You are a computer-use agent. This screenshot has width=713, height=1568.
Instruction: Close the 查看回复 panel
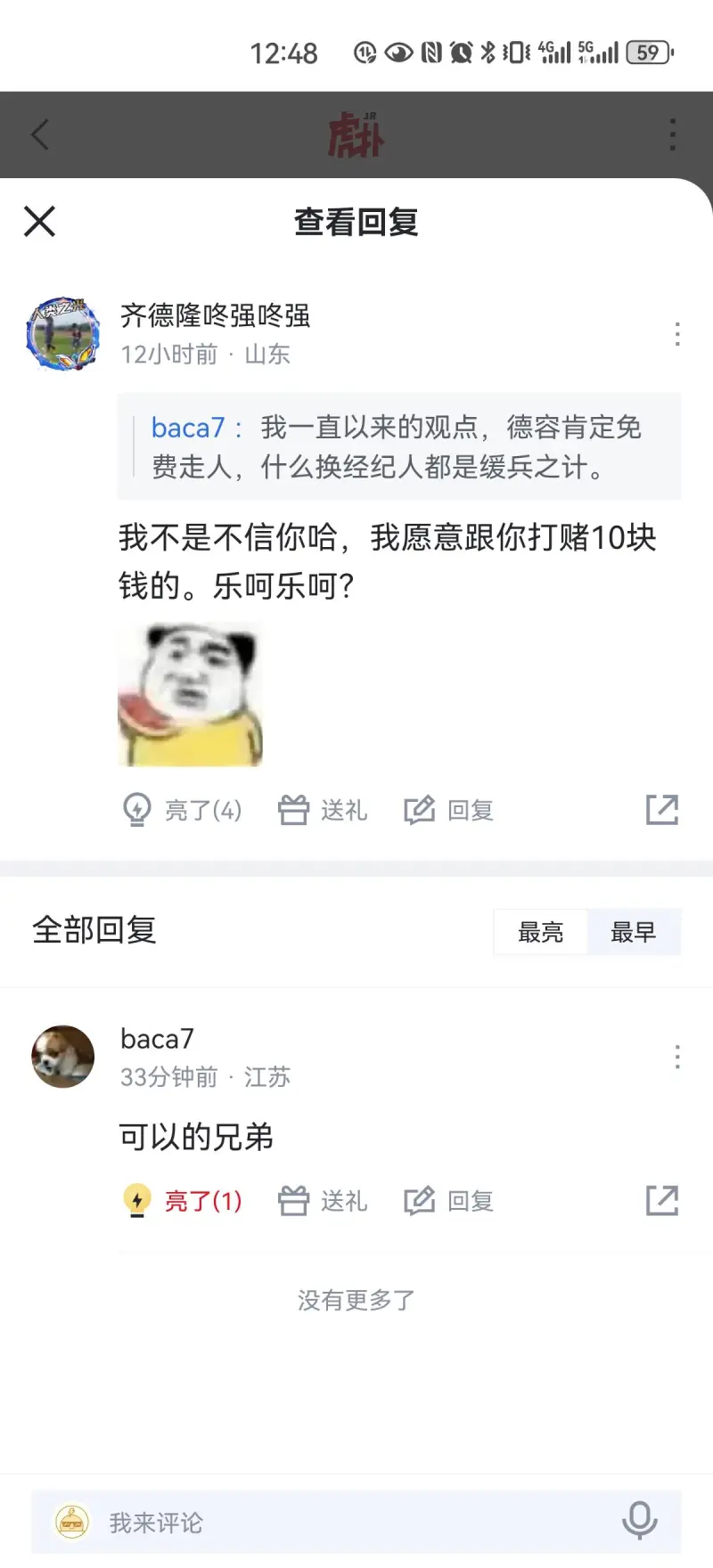pos(39,222)
